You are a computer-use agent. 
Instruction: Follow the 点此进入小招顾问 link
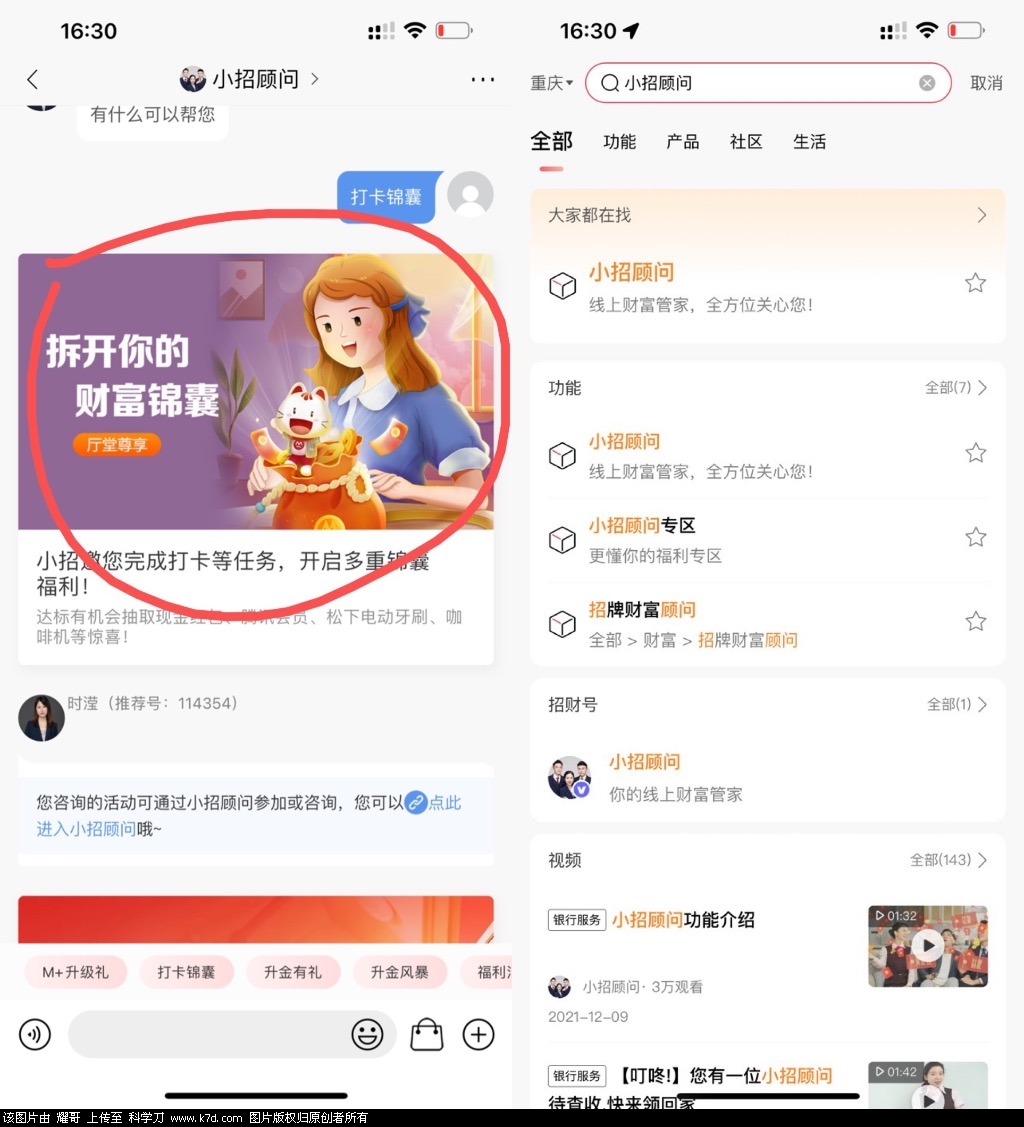coord(432,803)
